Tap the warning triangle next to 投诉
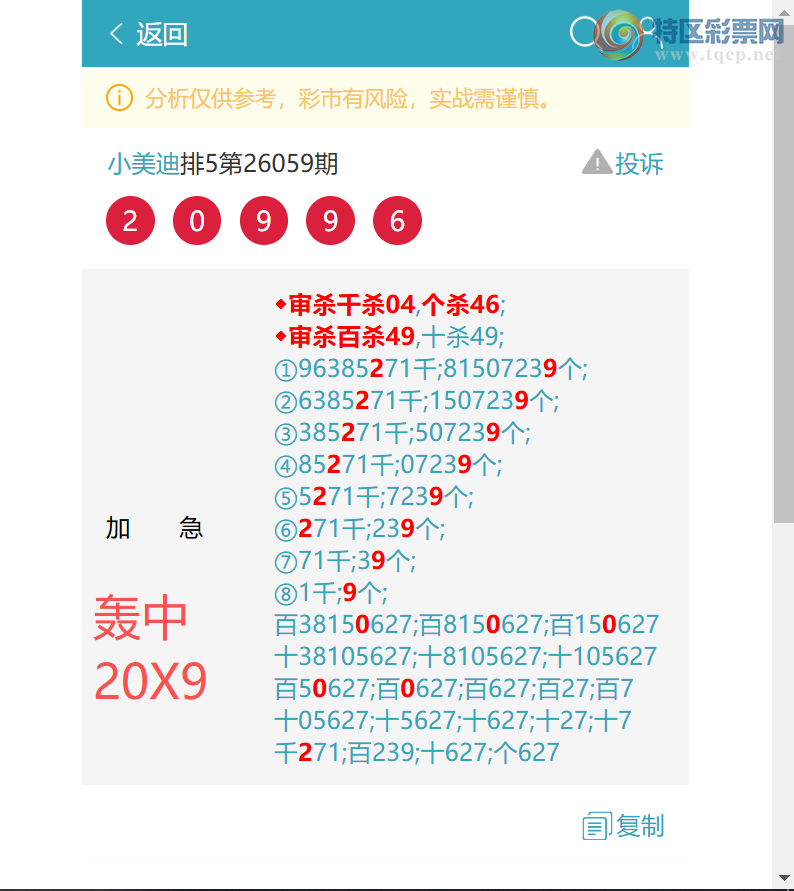The width and height of the screenshot is (794, 891). (x=597, y=164)
